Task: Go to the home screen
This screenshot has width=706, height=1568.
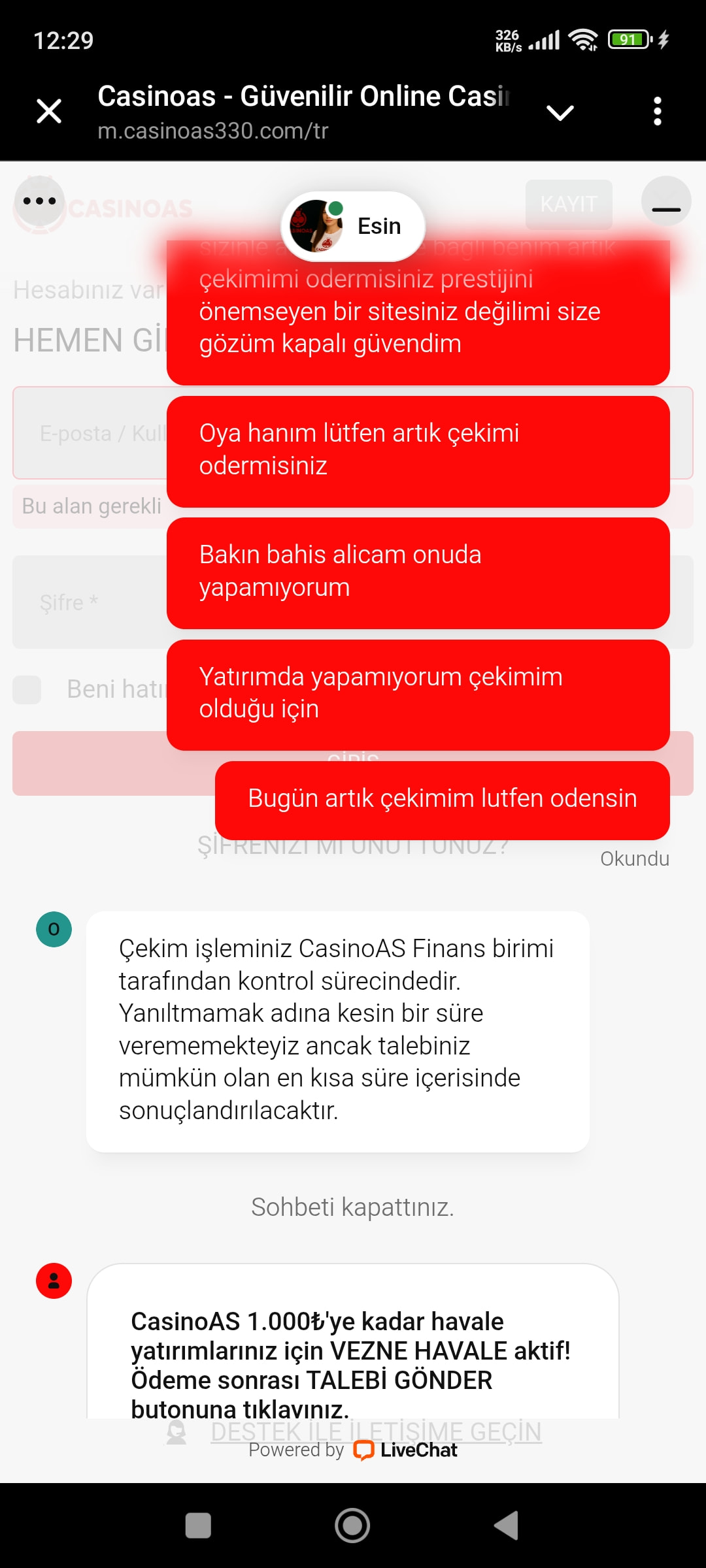Action: point(352,1526)
